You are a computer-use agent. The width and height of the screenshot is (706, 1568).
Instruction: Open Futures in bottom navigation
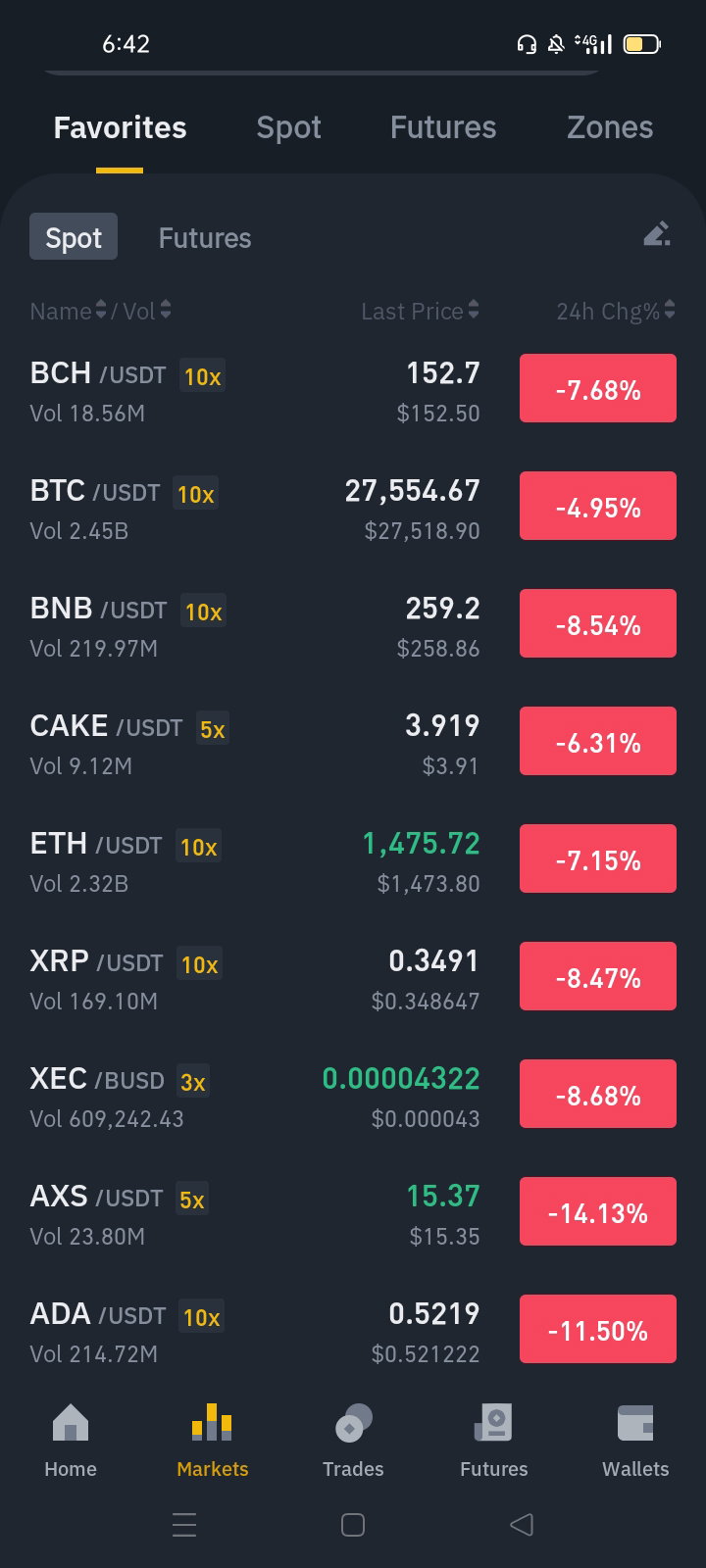494,1441
